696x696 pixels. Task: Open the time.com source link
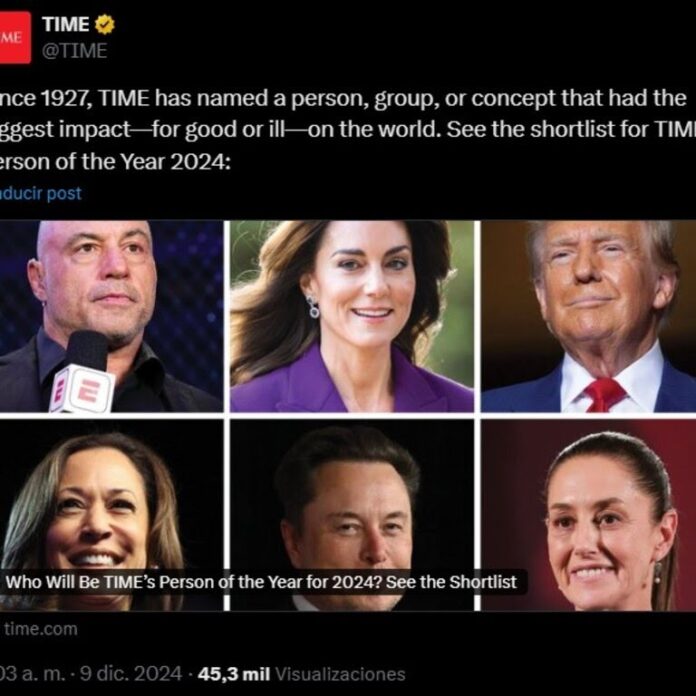40,629
